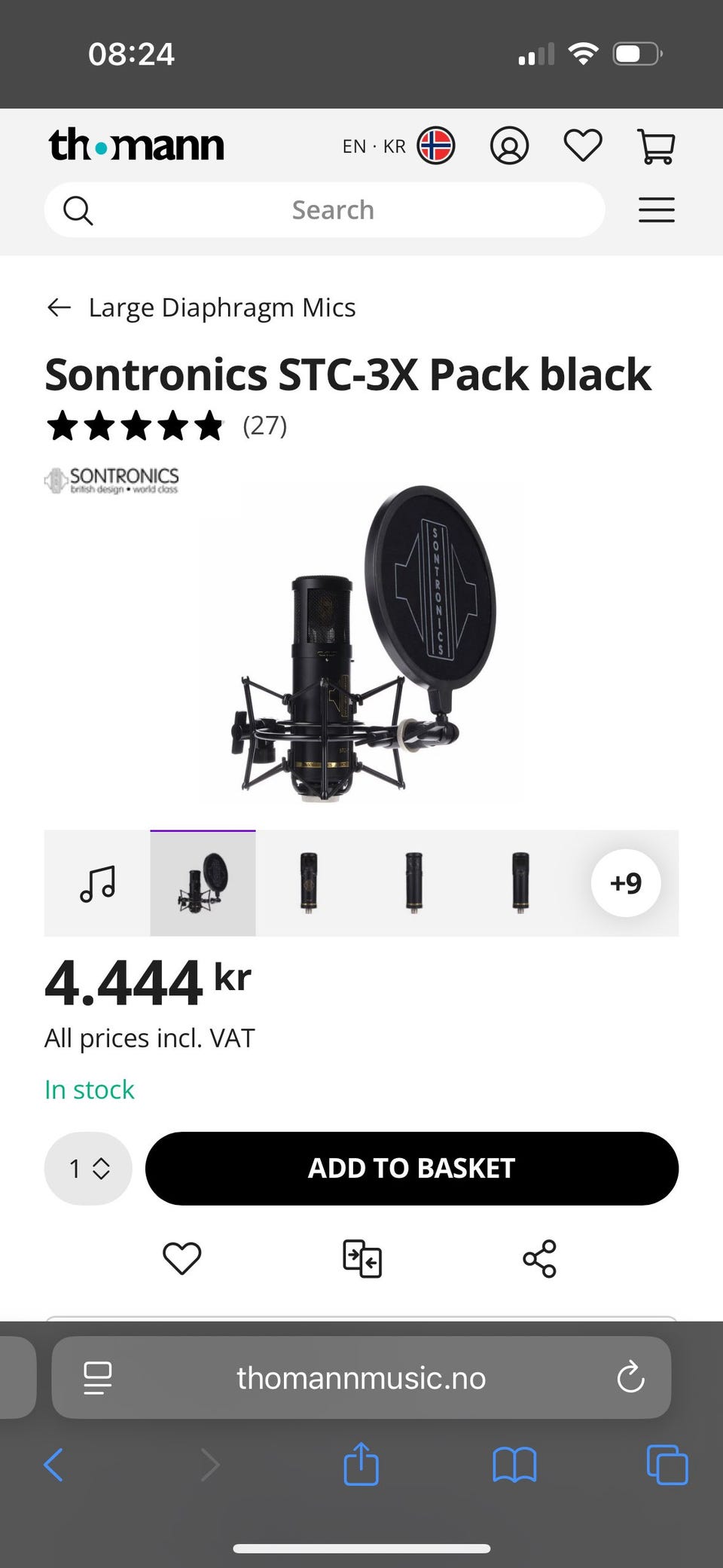The width and height of the screenshot is (723, 1568).
Task: Open the hamburger menu
Action: [656, 210]
